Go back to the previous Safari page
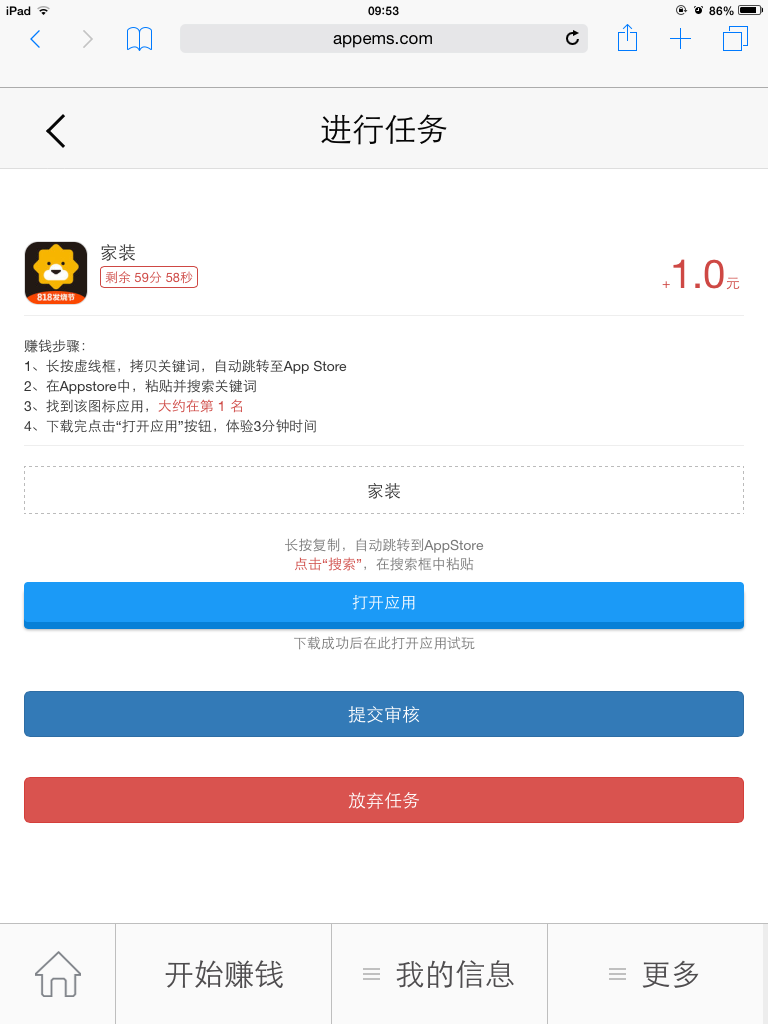This screenshot has width=768, height=1024. click(35, 39)
